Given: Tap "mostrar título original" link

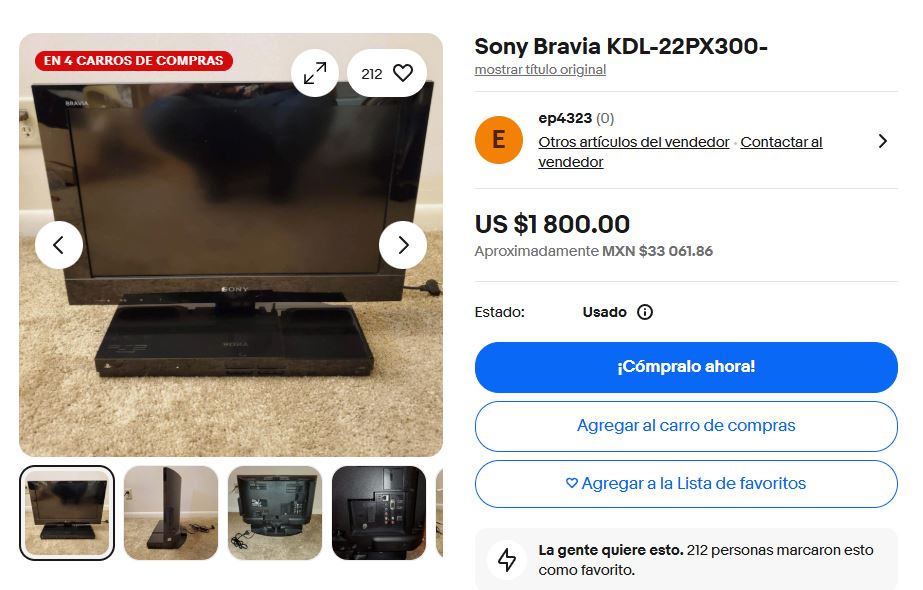Looking at the screenshot, I should pos(540,70).
